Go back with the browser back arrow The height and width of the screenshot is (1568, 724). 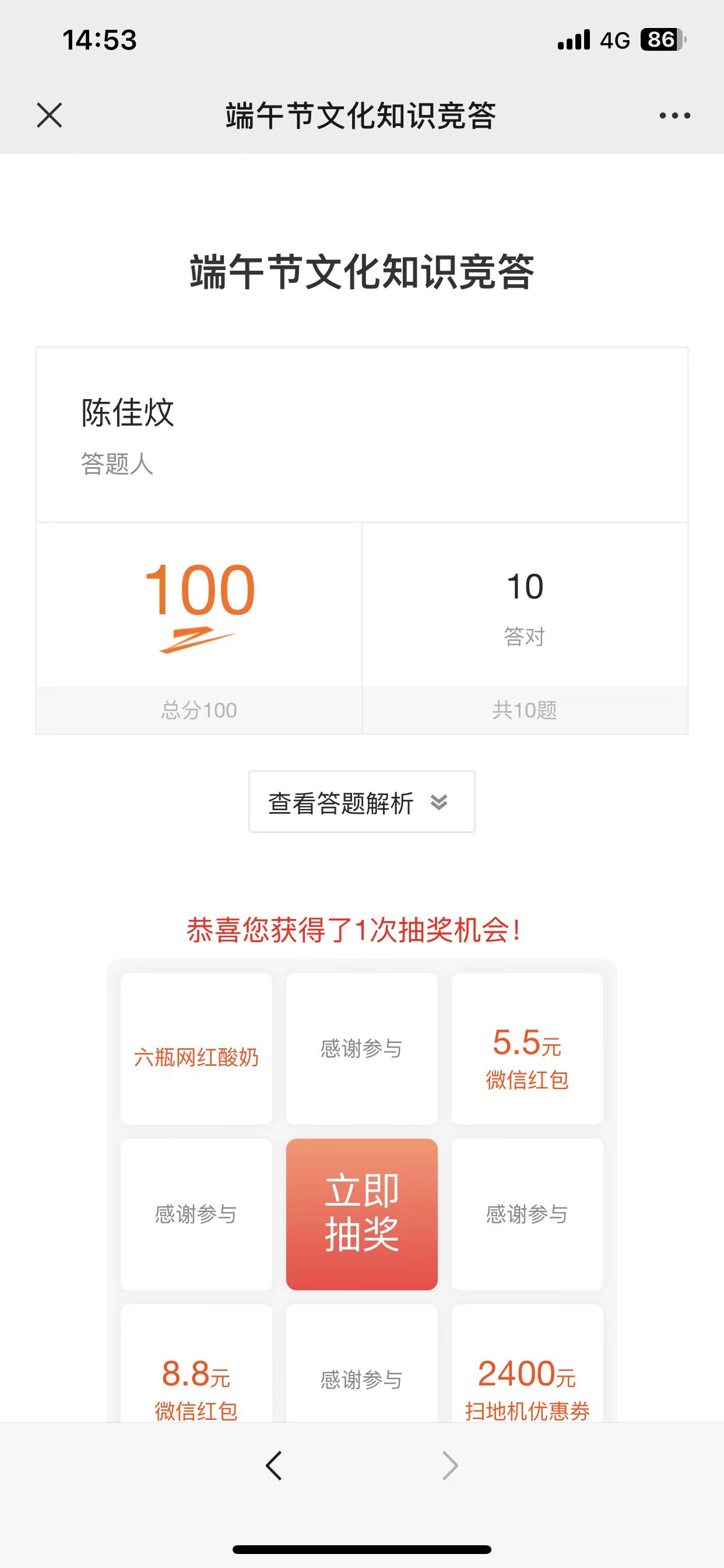click(274, 1465)
